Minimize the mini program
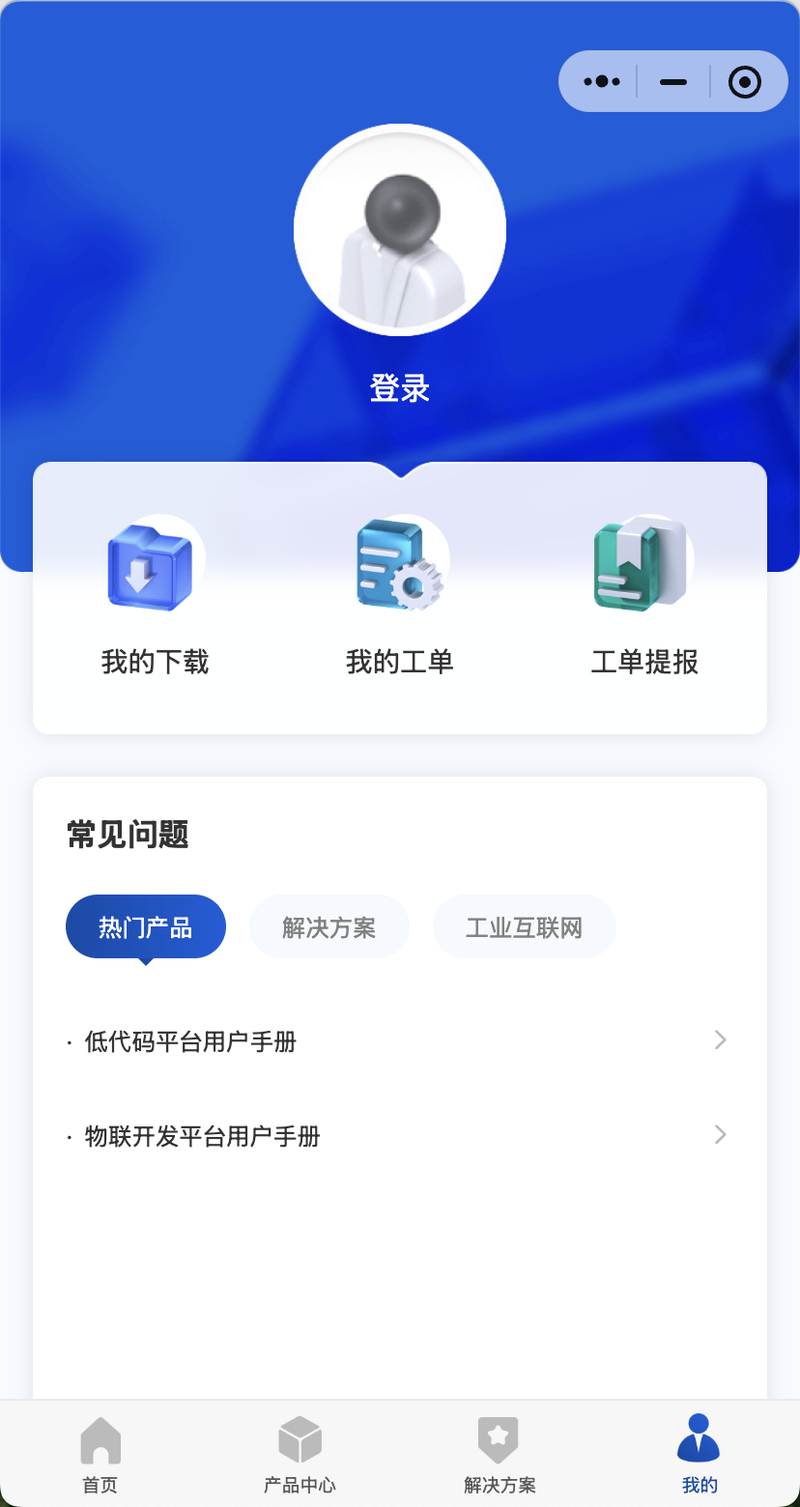Screen dimensions: 800x1507 point(673,82)
